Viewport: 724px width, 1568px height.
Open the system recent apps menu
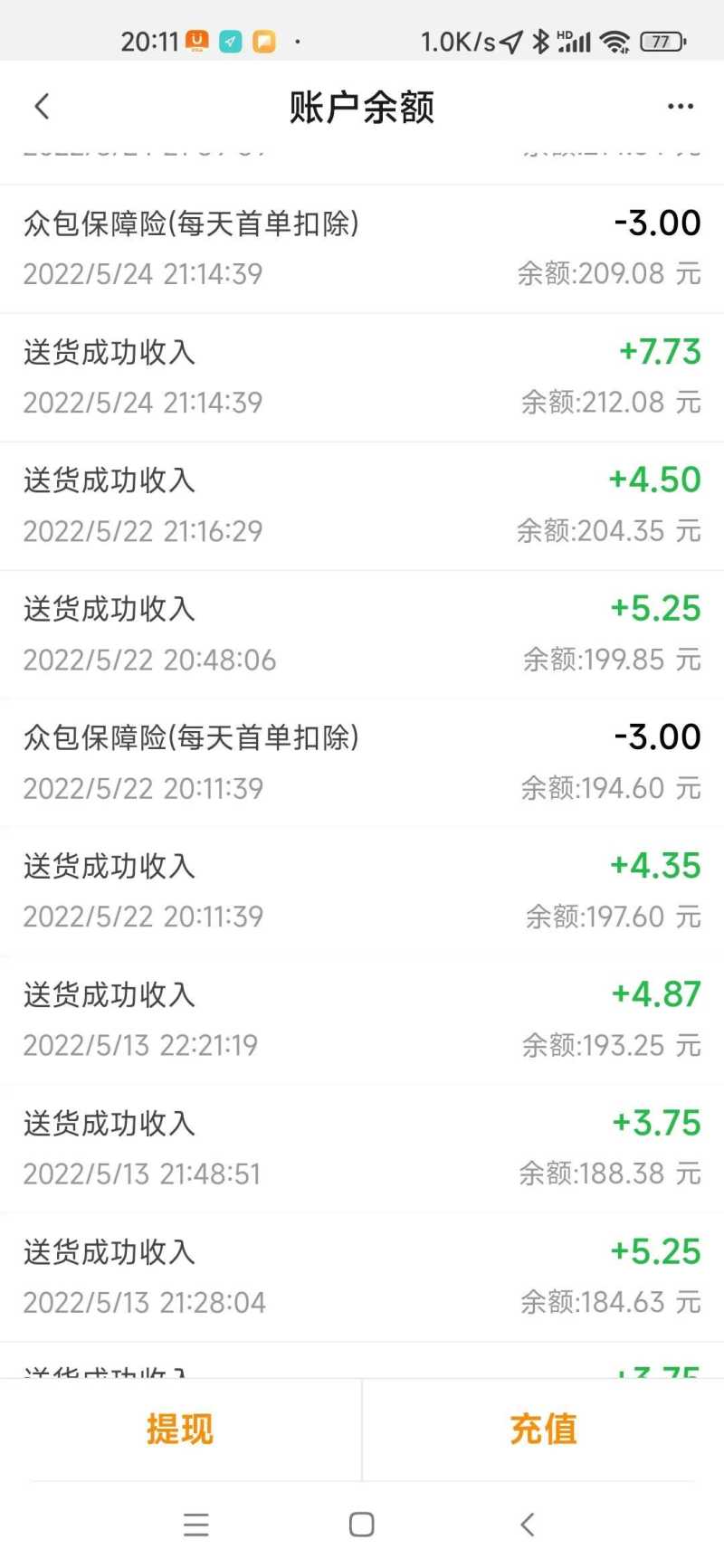point(195,1525)
